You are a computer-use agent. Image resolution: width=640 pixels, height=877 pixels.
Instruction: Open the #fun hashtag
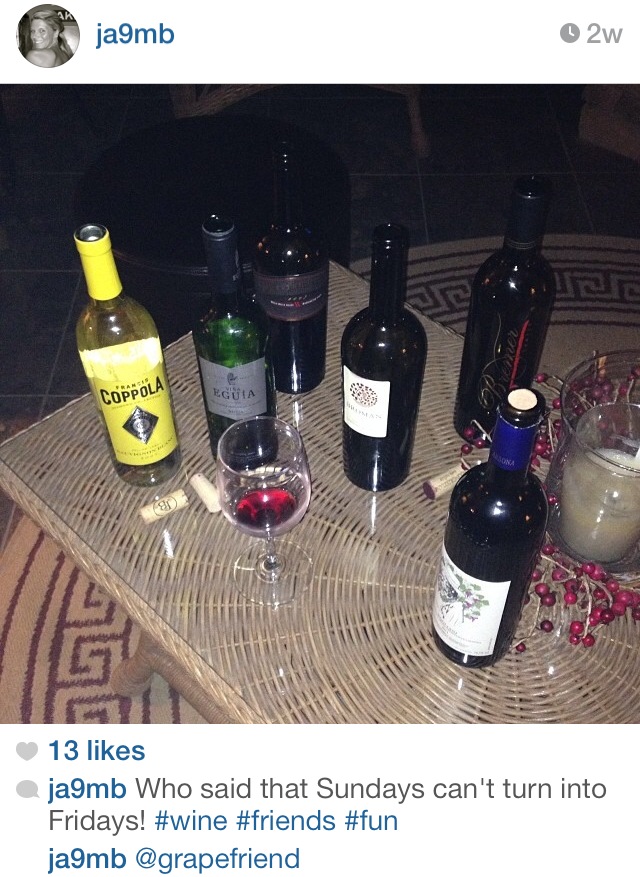[x=371, y=822]
